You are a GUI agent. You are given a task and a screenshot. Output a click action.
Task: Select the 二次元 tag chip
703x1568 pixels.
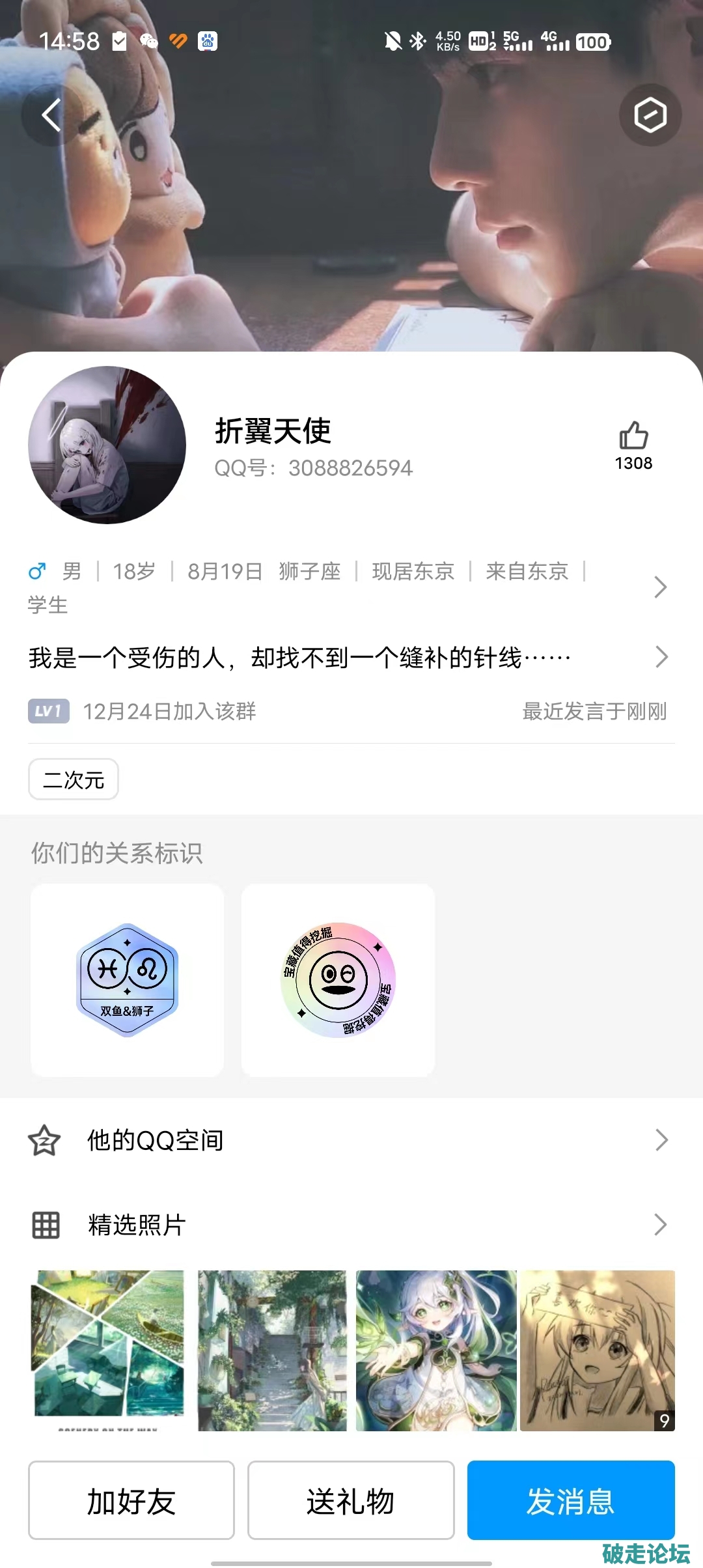click(x=74, y=779)
